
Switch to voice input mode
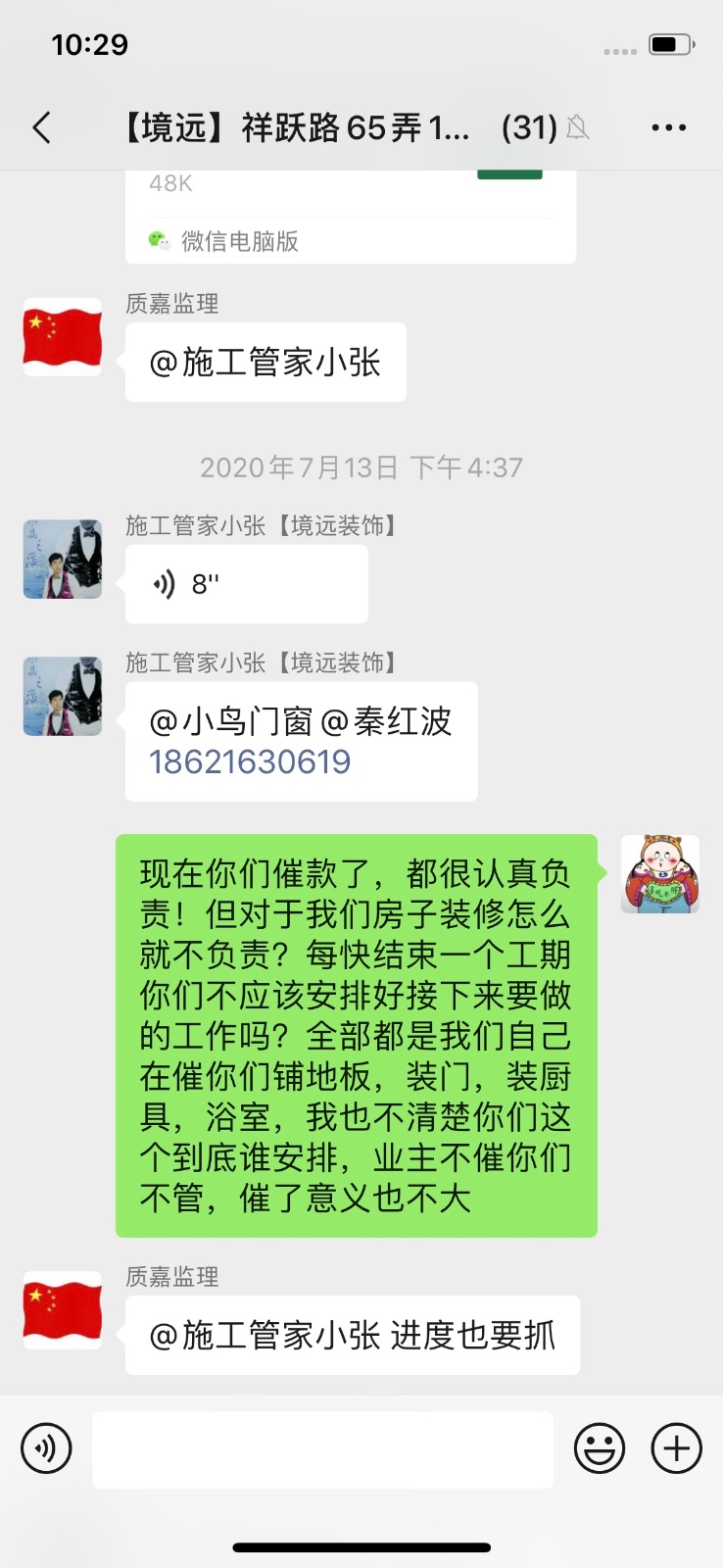click(x=46, y=1448)
